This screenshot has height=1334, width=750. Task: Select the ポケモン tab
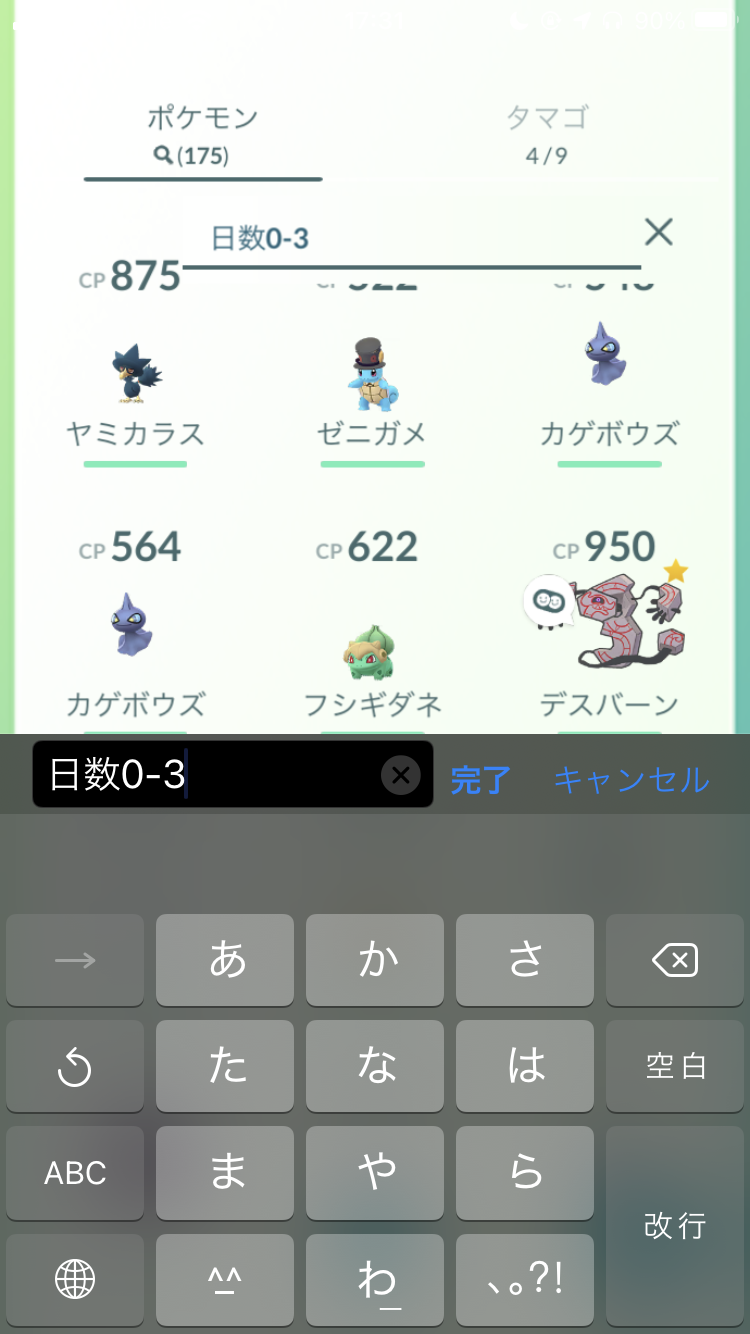click(203, 133)
